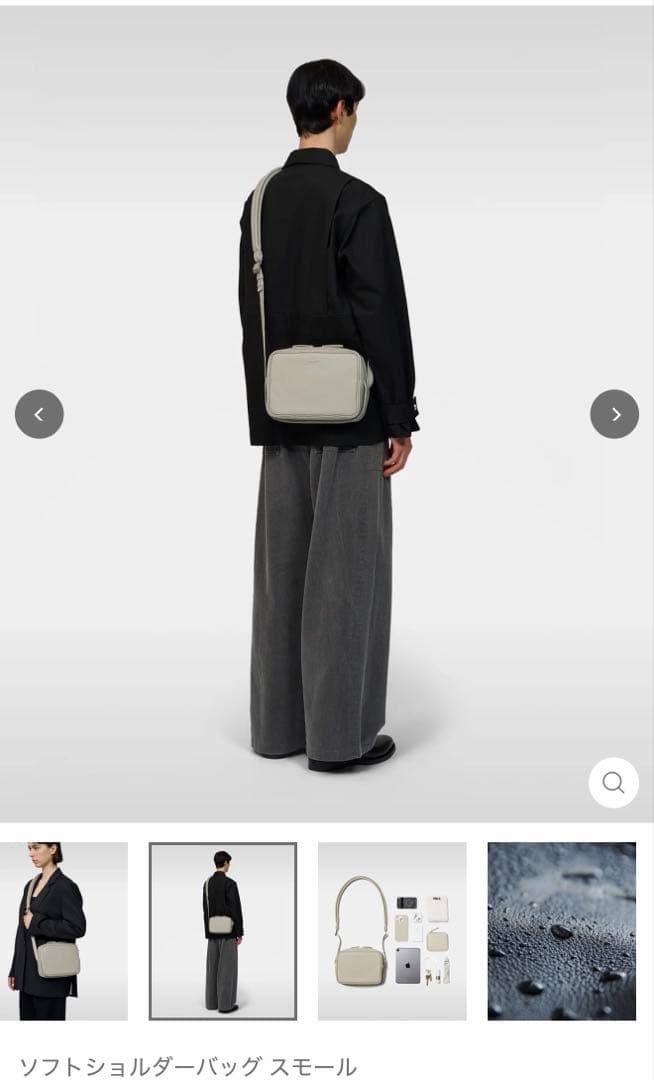Show the previous product image
The width and height of the screenshot is (654, 1080).
(x=39, y=414)
